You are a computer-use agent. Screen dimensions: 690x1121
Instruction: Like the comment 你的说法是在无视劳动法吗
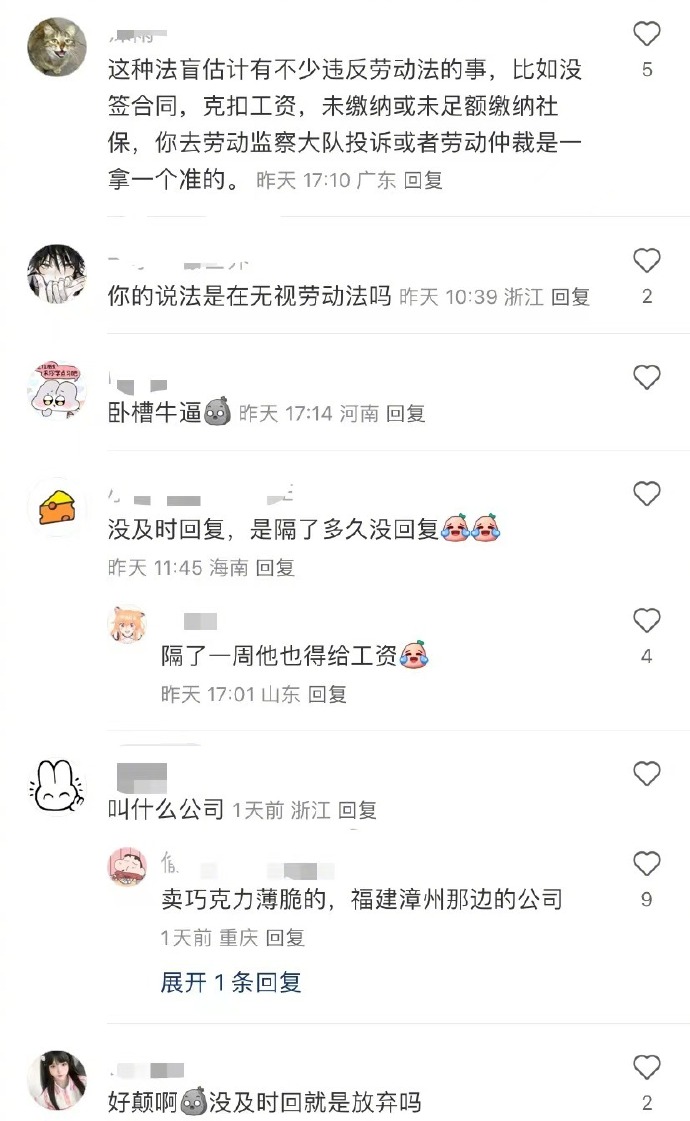[x=647, y=262]
